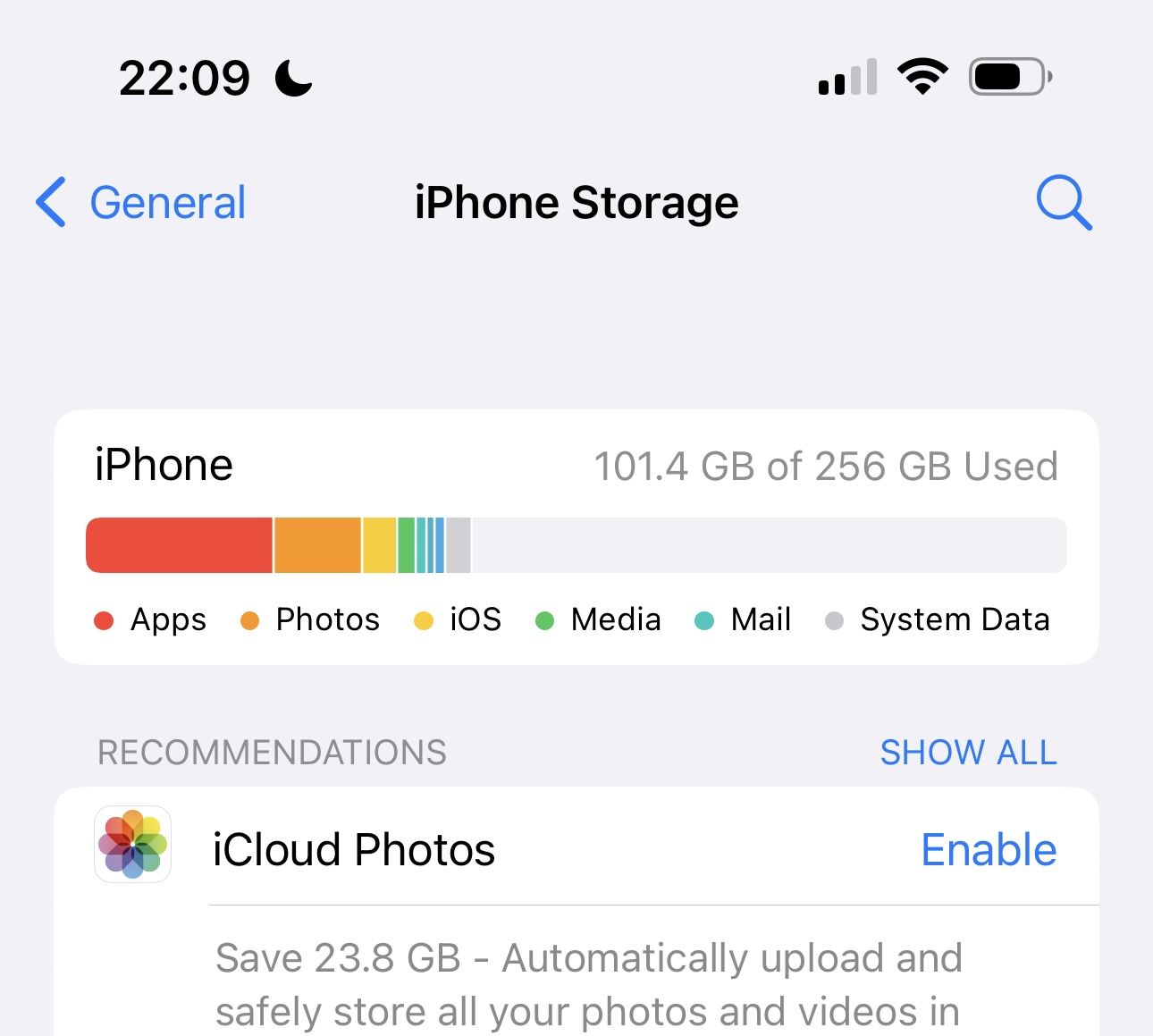Enable iCloud Photos
The height and width of the screenshot is (1036, 1153).
989,849
